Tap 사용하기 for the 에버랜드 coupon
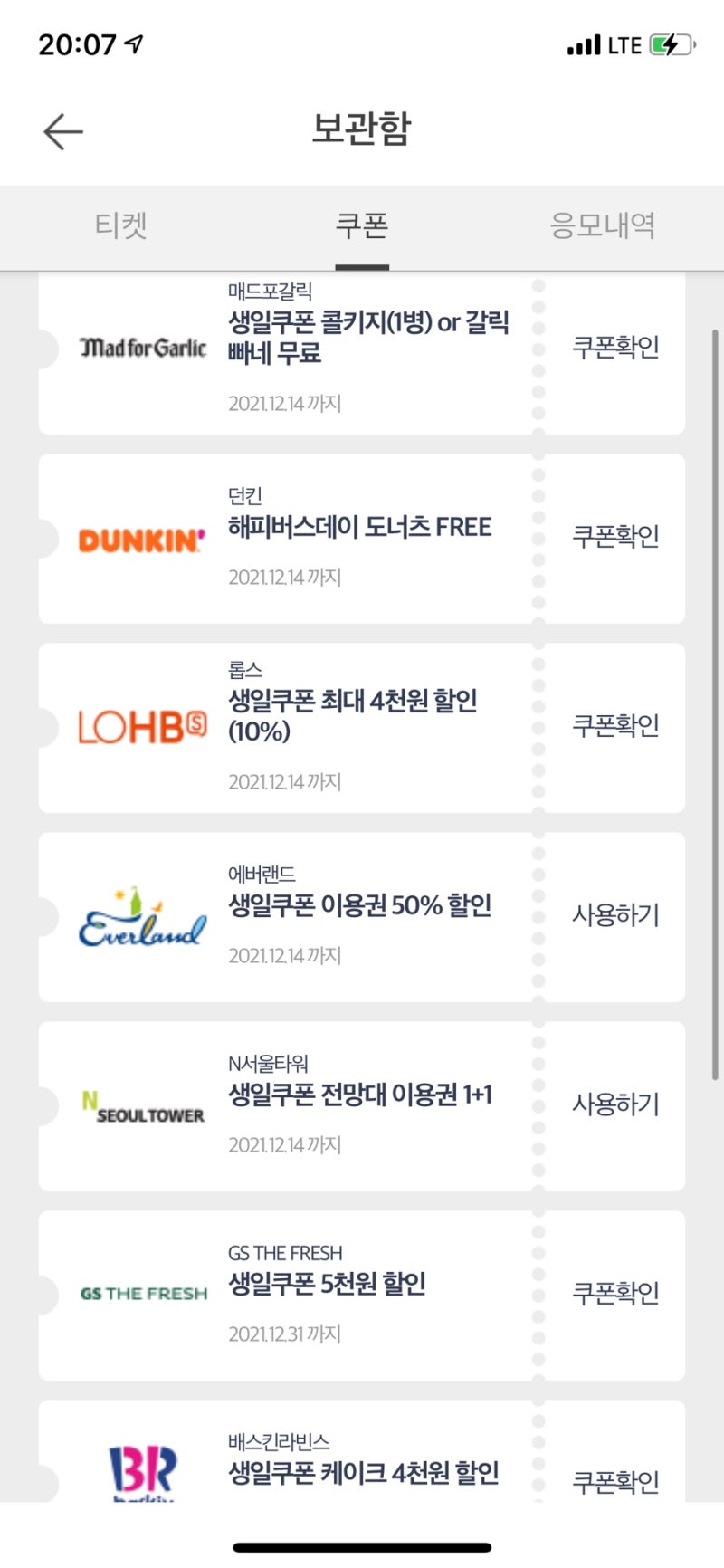This screenshot has width=724, height=1568. point(615,915)
